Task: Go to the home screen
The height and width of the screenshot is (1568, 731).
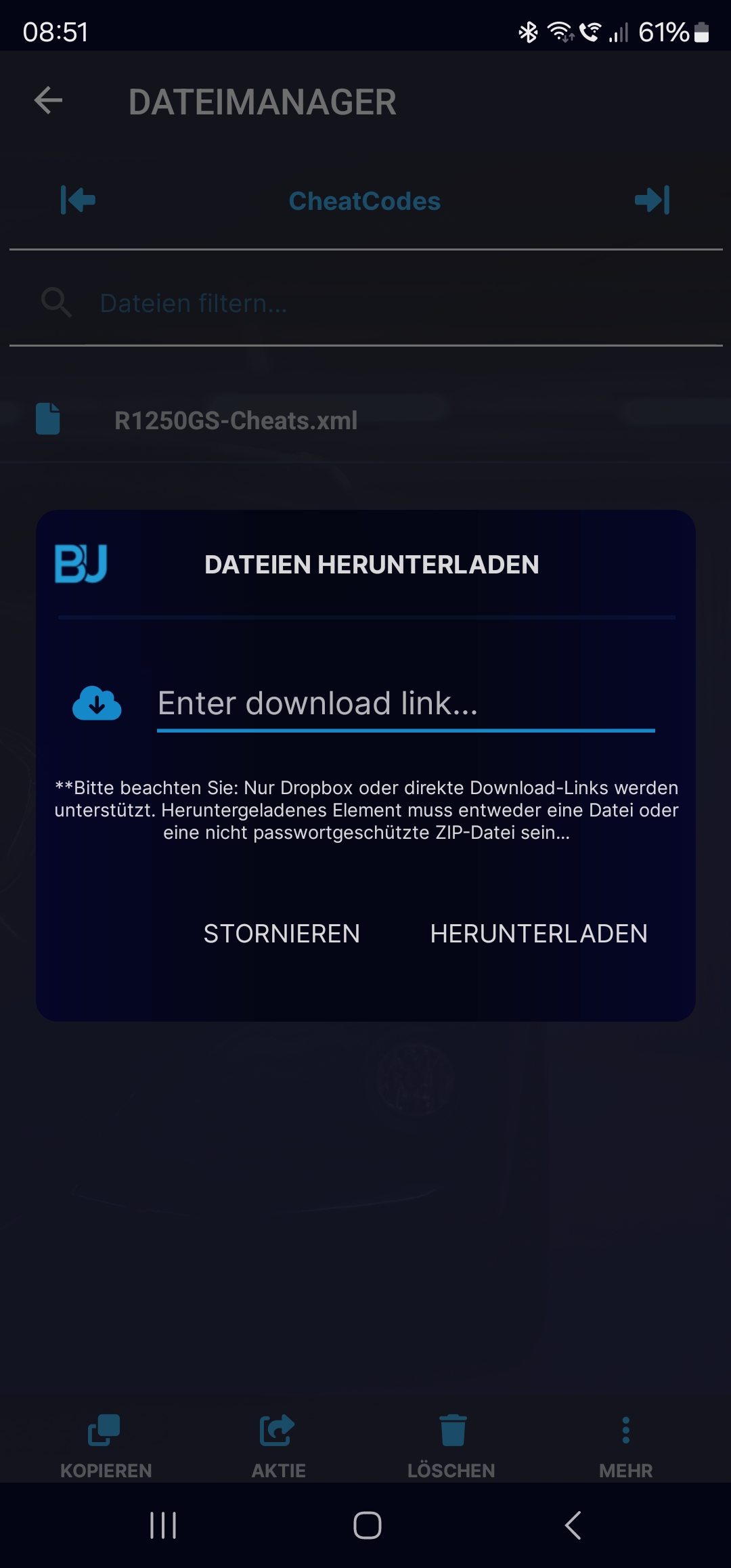Action: pyautogui.click(x=367, y=1525)
